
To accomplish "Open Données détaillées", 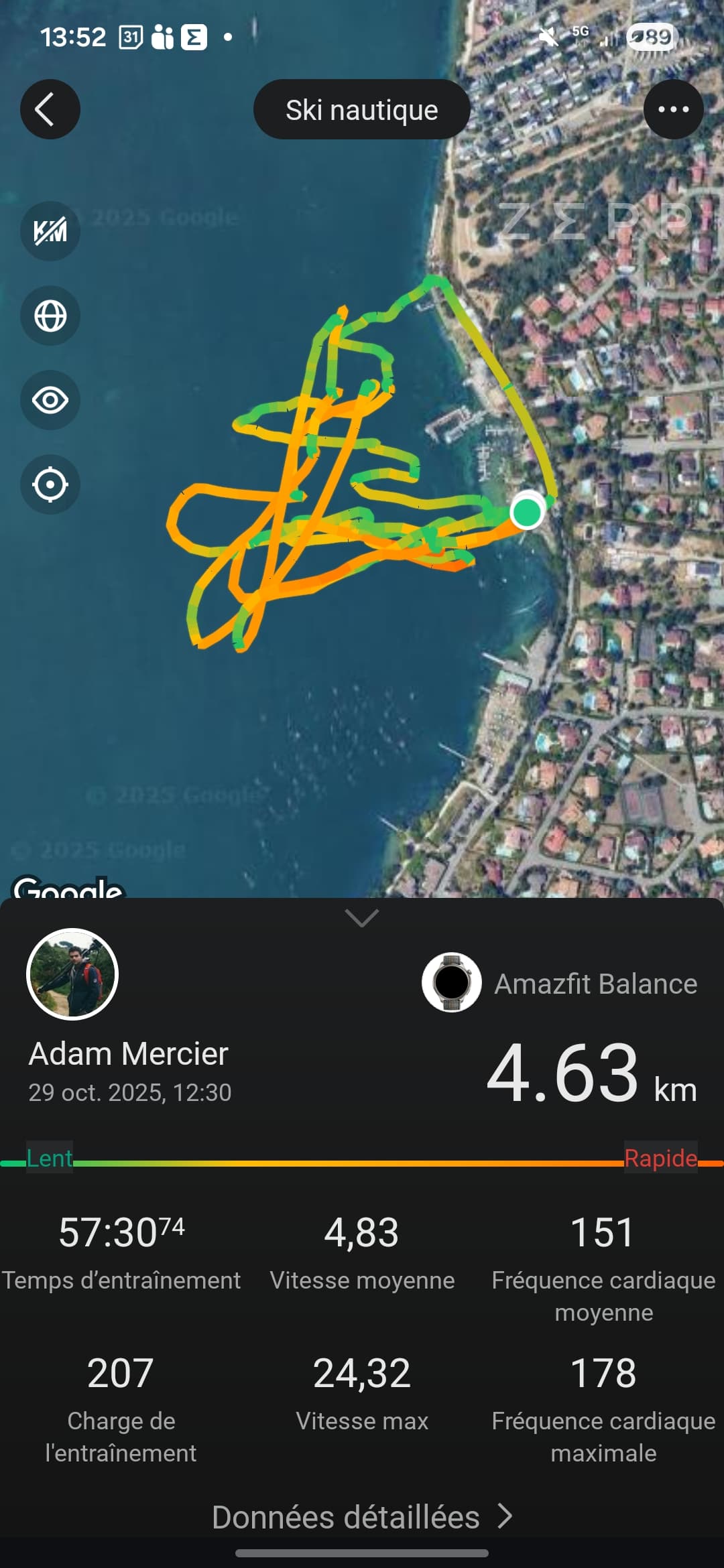I will (362, 1517).
